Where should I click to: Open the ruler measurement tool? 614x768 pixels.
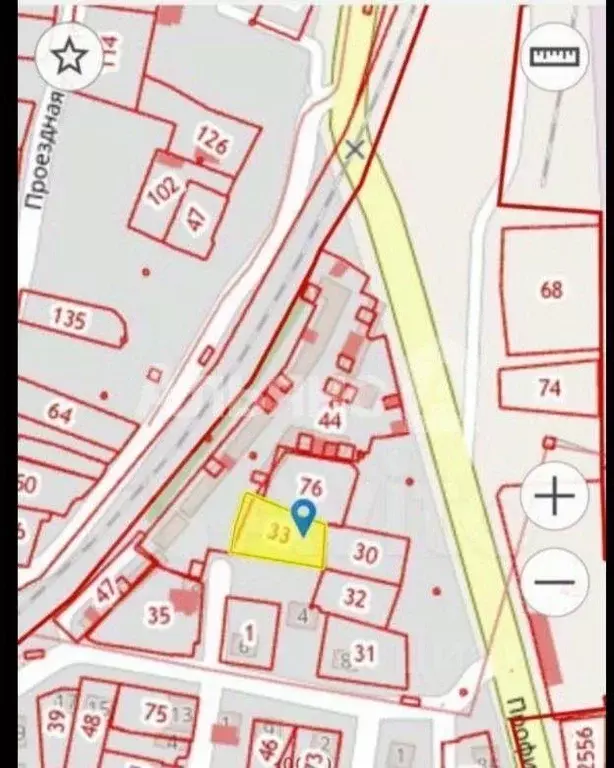tap(556, 55)
